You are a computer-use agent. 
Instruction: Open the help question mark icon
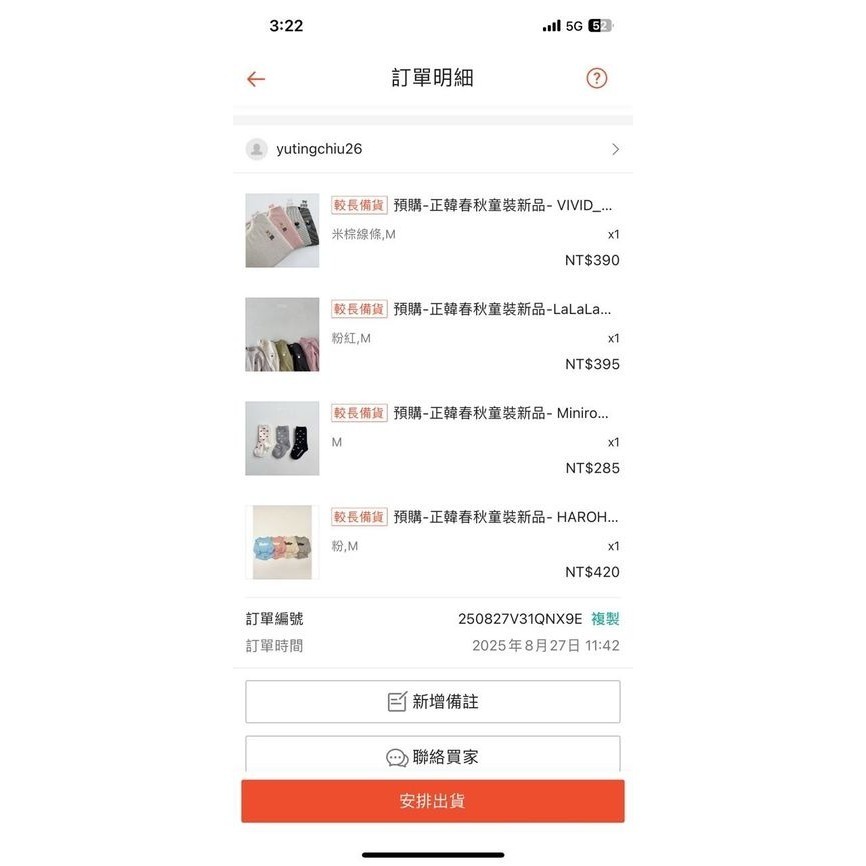pos(597,78)
